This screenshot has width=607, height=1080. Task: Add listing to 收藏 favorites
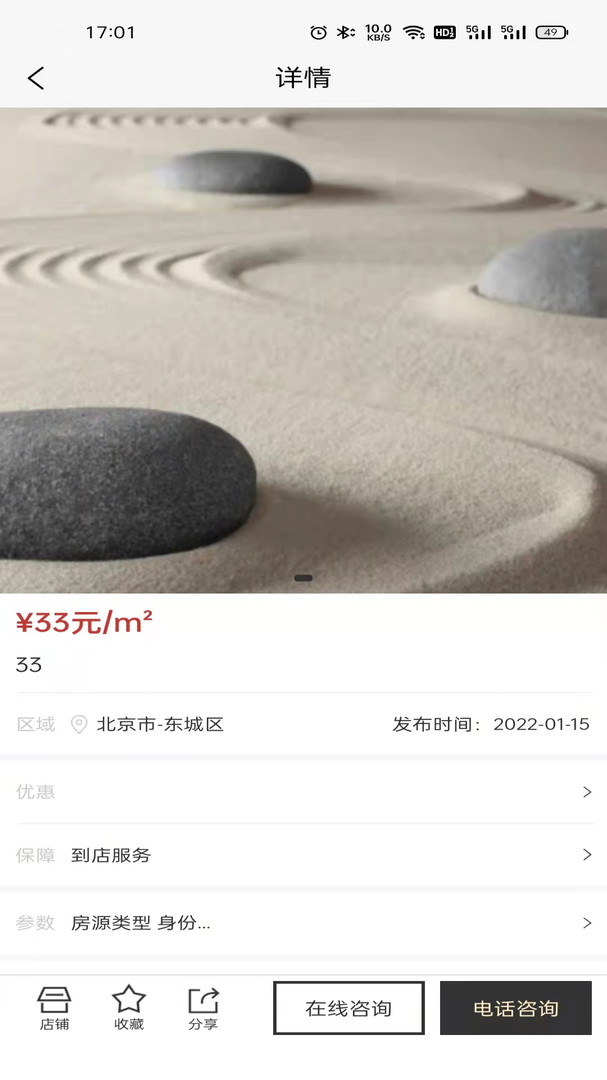(129, 1008)
